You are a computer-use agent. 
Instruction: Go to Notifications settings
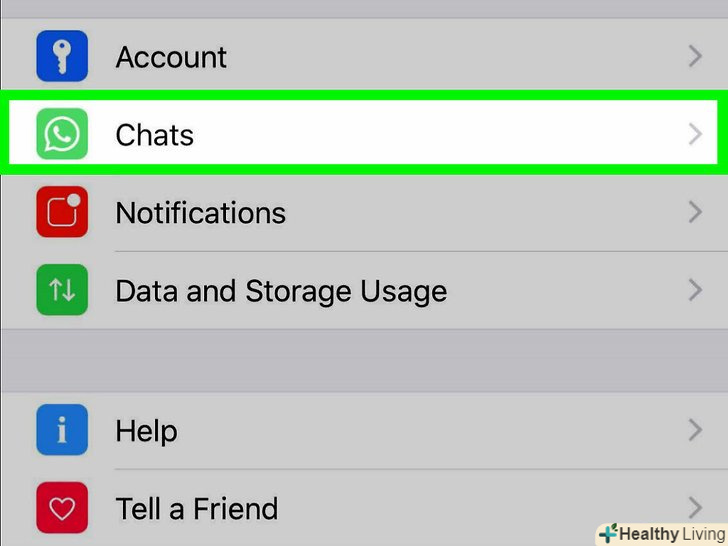[364, 213]
